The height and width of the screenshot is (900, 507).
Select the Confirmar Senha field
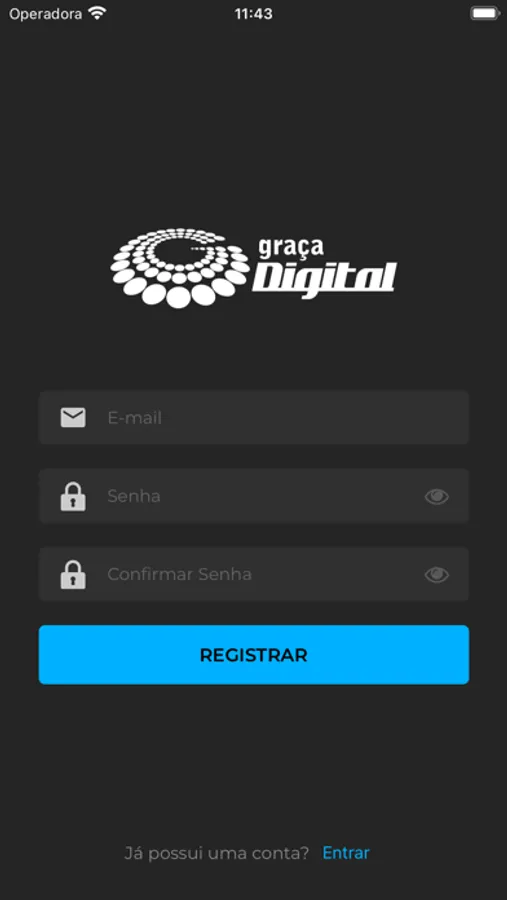(x=253, y=574)
